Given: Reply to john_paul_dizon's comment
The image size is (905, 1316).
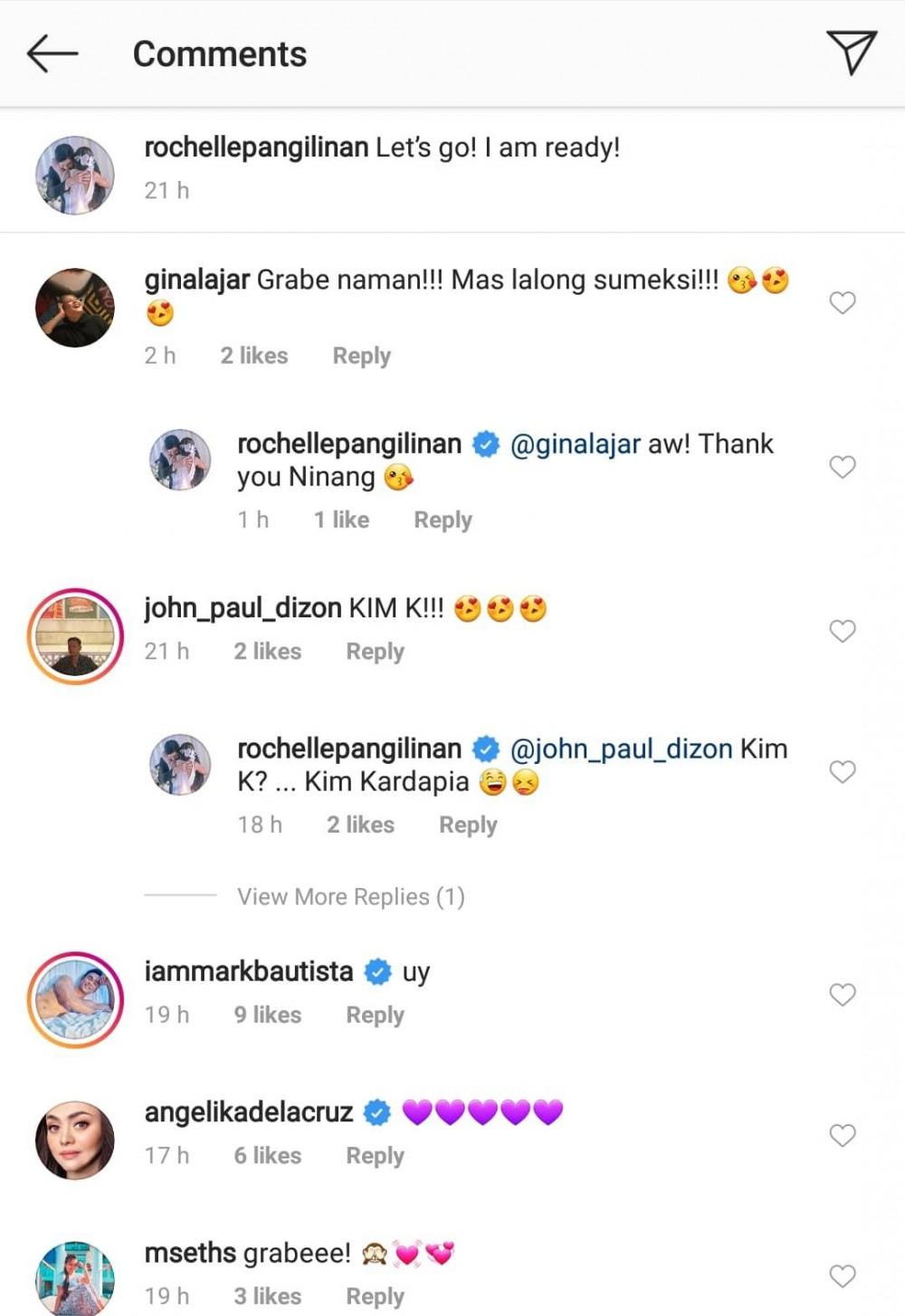Looking at the screenshot, I should coord(375,652).
